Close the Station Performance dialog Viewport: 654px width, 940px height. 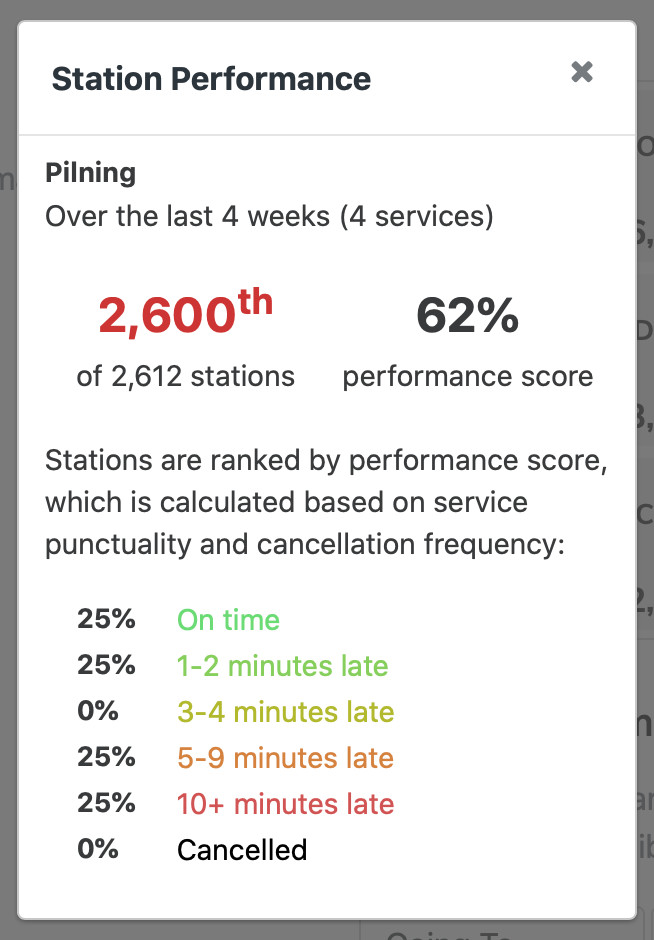tap(582, 72)
